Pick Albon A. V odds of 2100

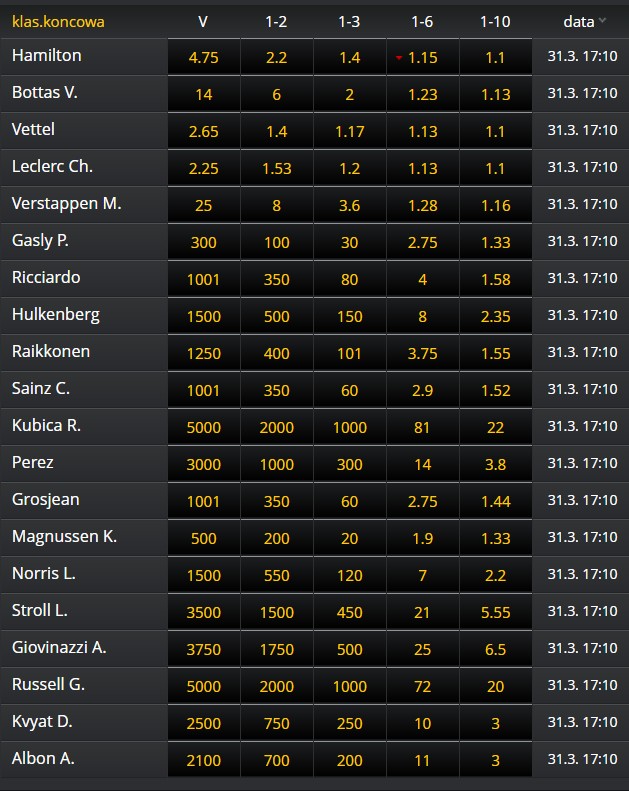203,761
